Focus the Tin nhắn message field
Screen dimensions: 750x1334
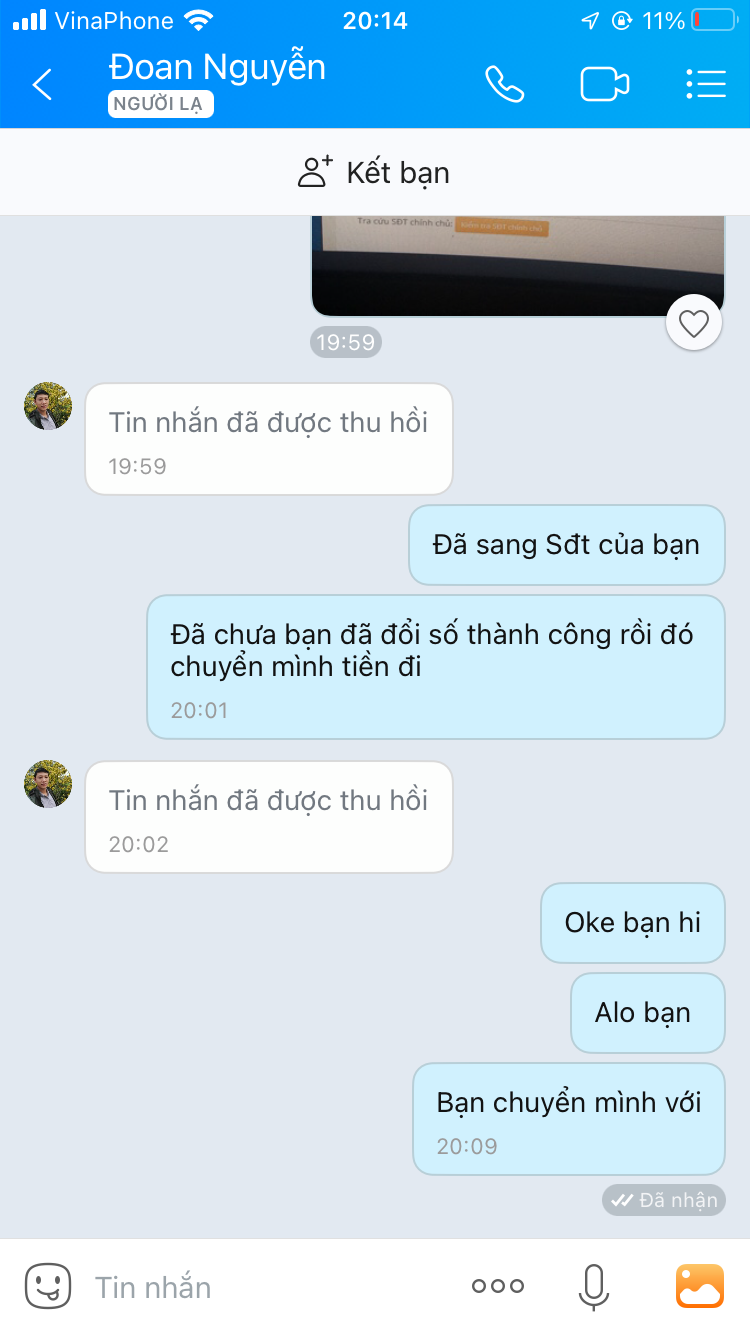270,1287
